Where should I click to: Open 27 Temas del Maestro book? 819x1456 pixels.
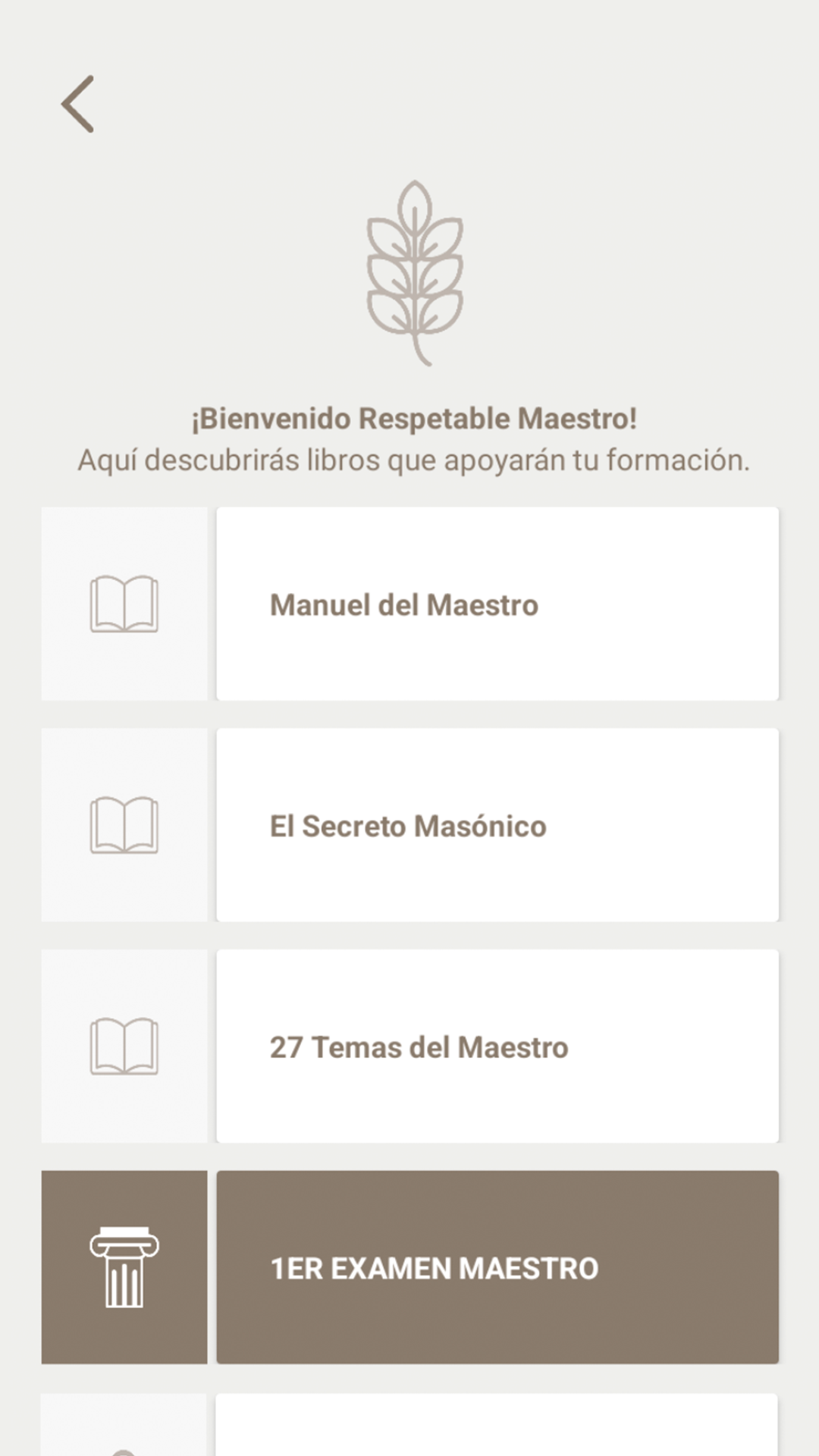pyautogui.click(x=497, y=1046)
